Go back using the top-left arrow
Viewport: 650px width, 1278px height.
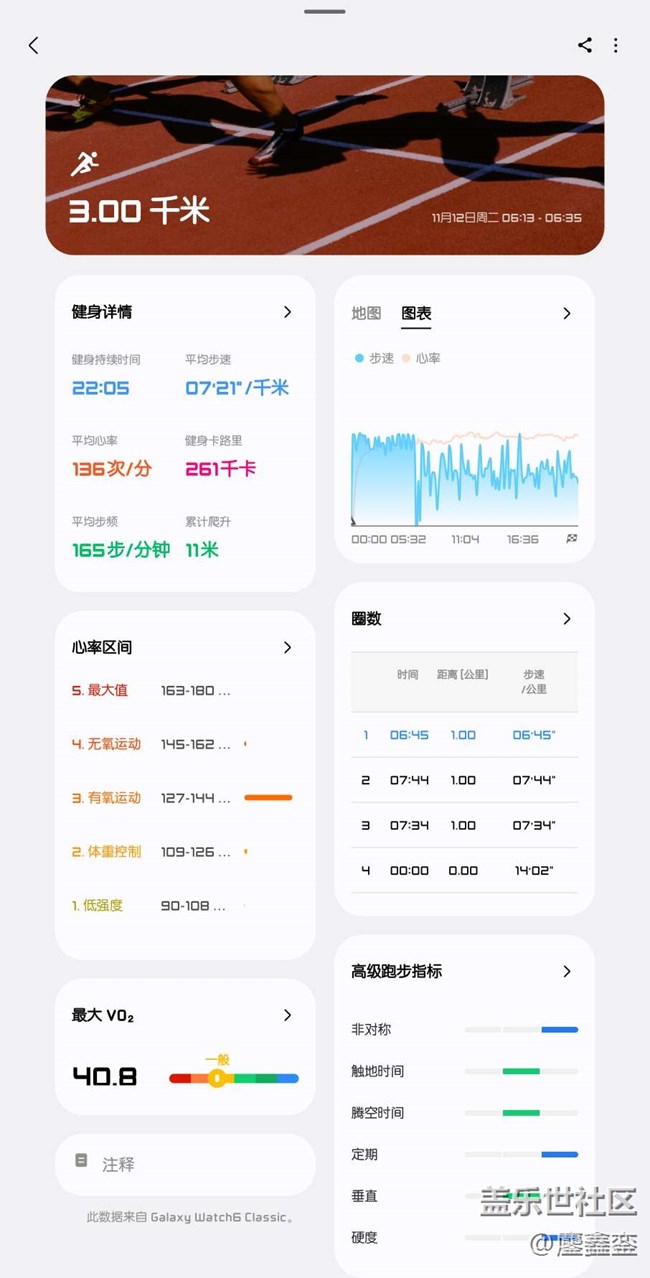click(33, 45)
